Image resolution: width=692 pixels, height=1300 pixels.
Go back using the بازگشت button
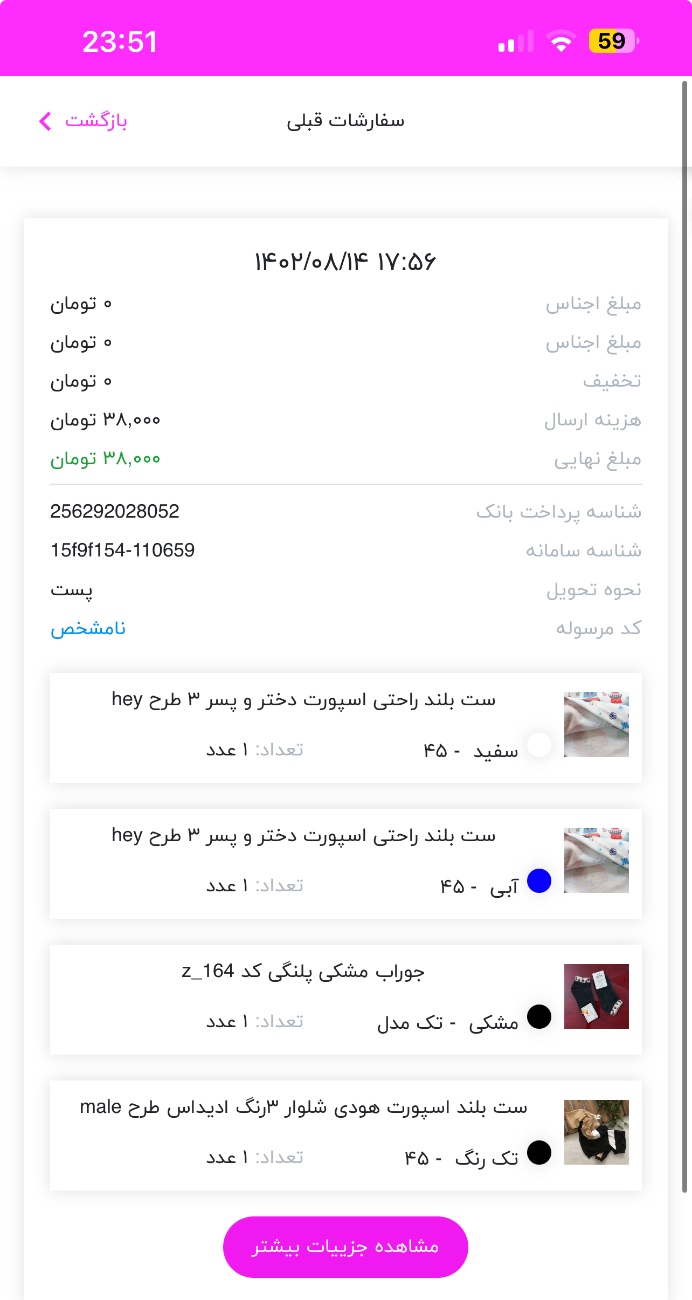coord(83,121)
